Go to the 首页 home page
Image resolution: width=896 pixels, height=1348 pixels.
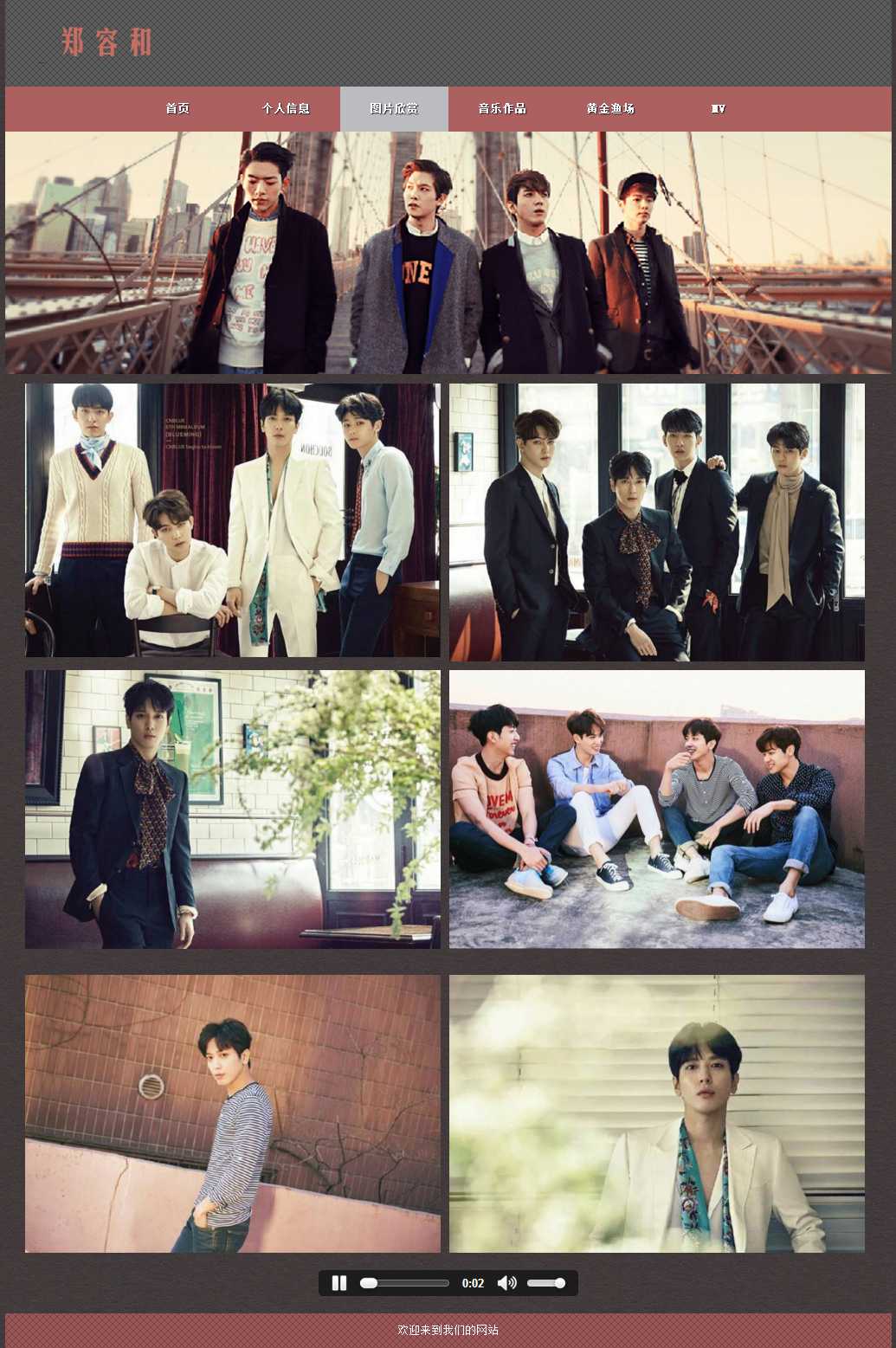tap(177, 108)
